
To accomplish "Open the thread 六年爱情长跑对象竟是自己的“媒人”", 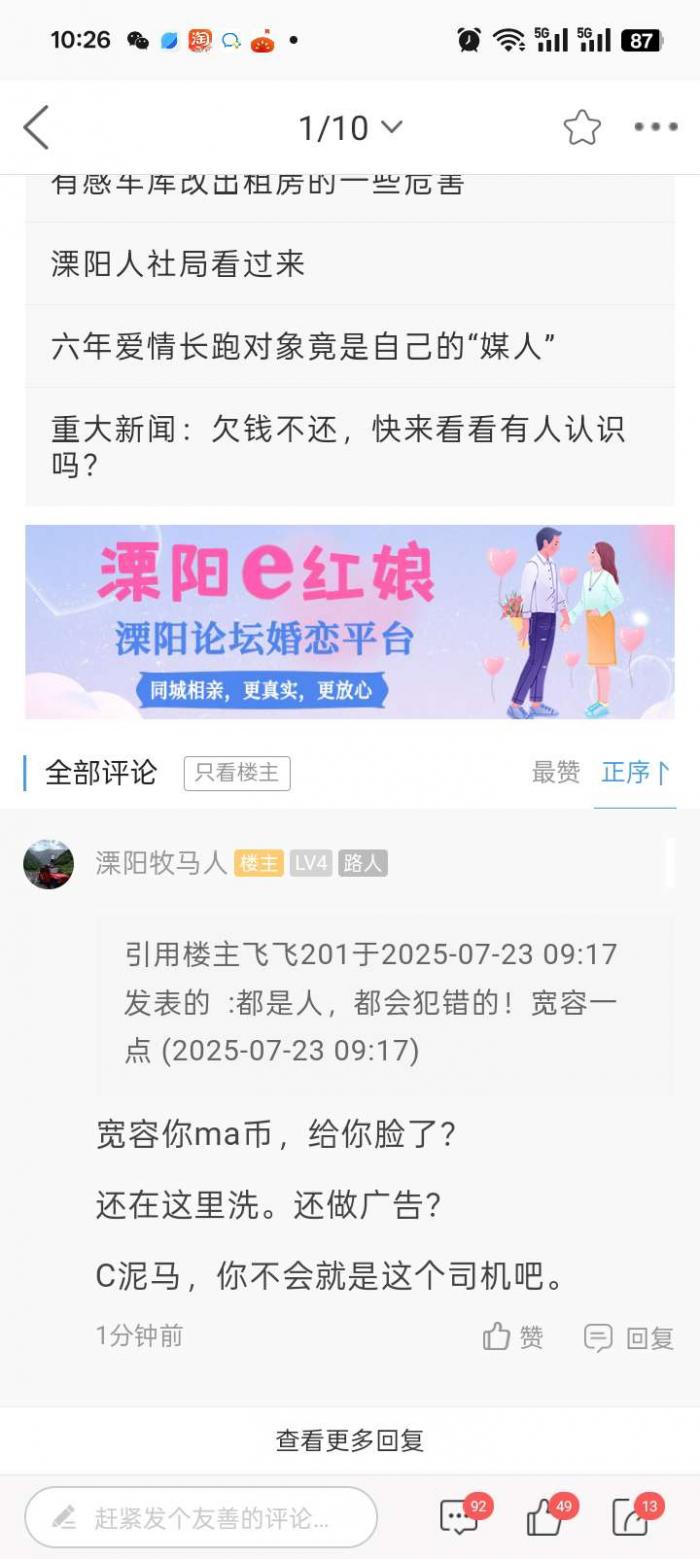I will pos(303,346).
